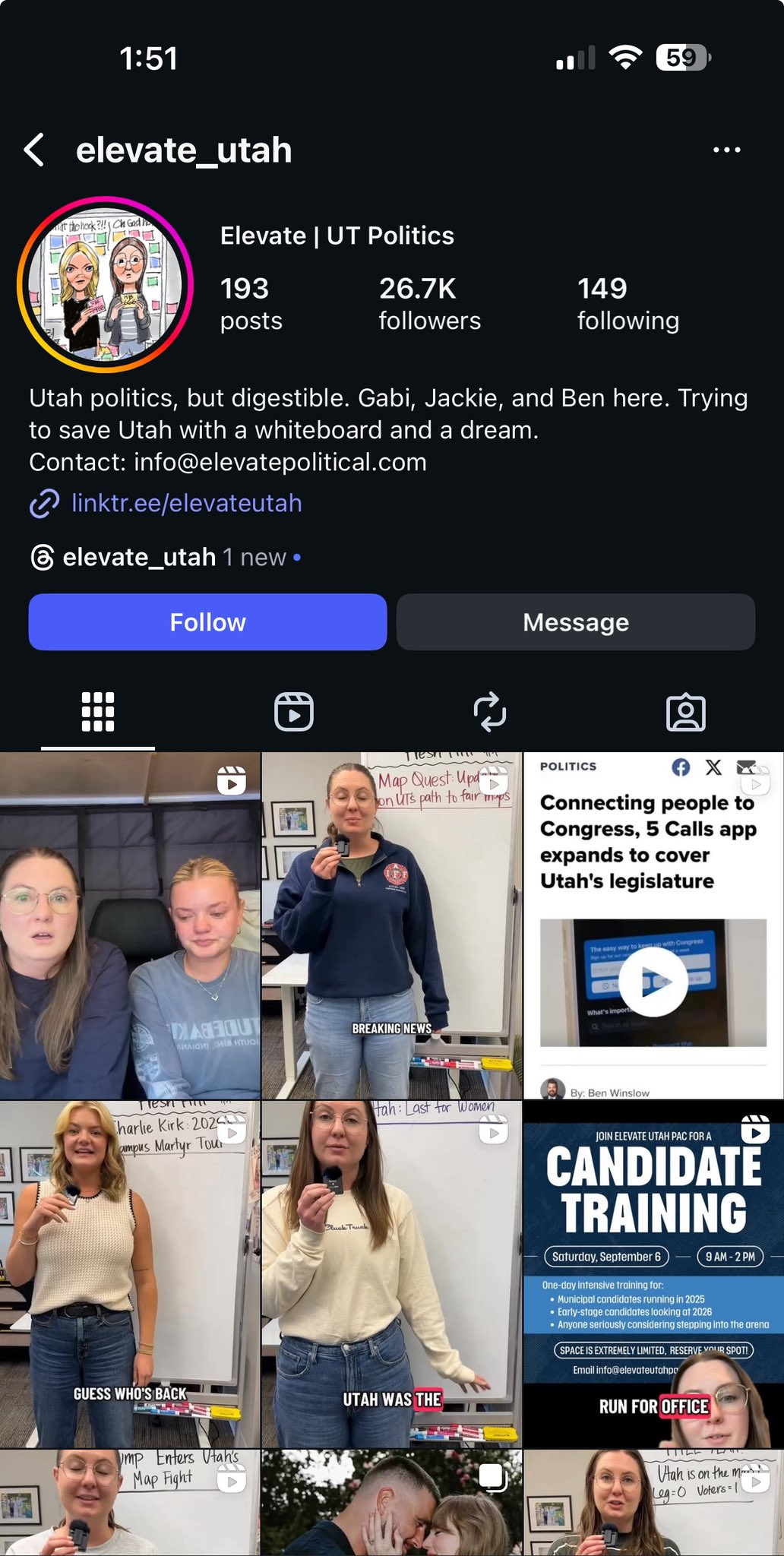Open the Breaking News Map Quest reel

392,925
